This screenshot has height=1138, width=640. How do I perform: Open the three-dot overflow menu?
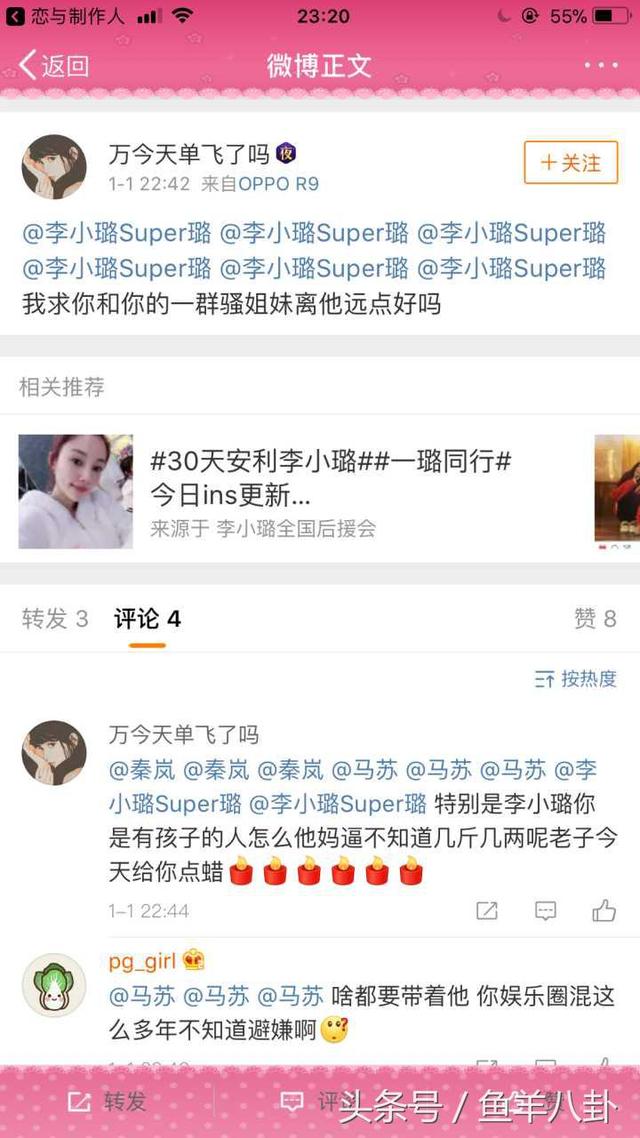tap(600, 66)
